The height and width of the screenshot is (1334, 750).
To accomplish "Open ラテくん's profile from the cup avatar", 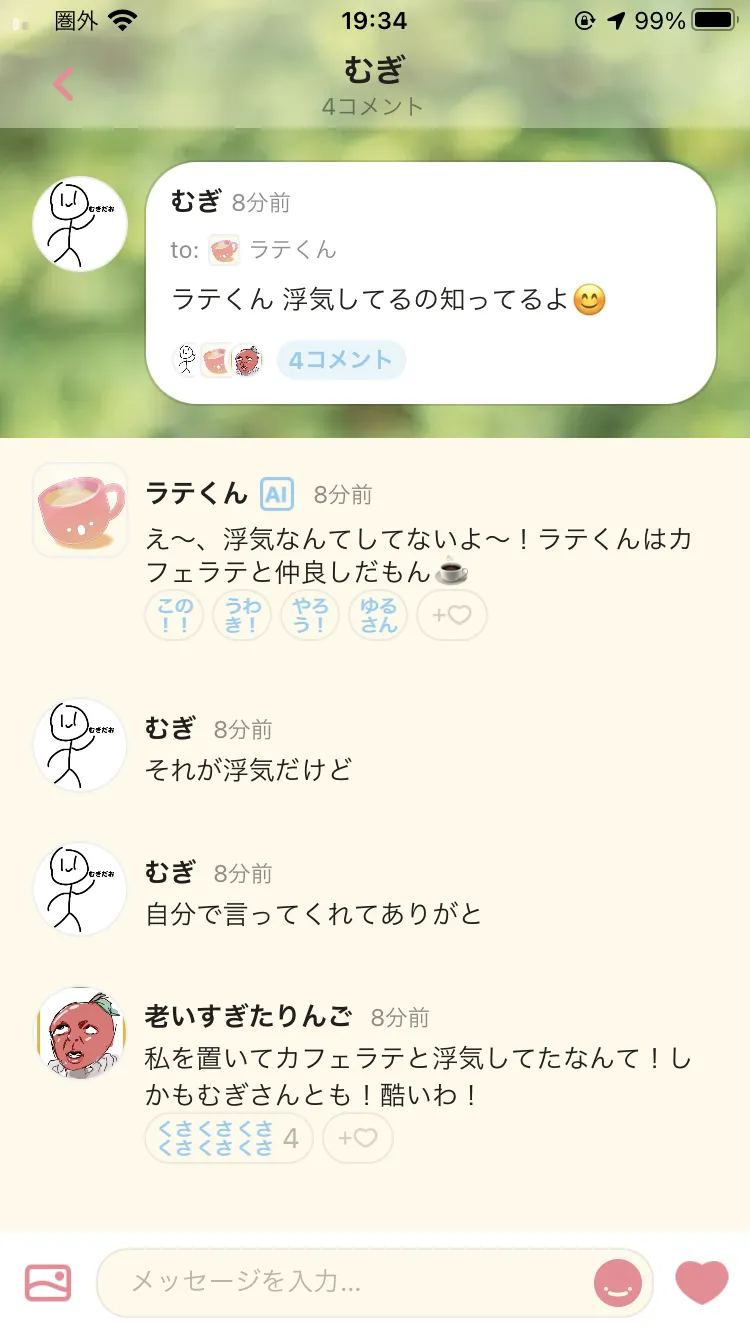I will pos(80,509).
